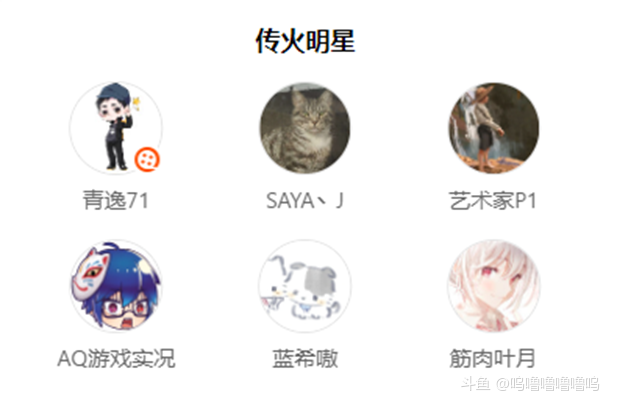Open AQ游戏实况's profile

tap(115, 286)
